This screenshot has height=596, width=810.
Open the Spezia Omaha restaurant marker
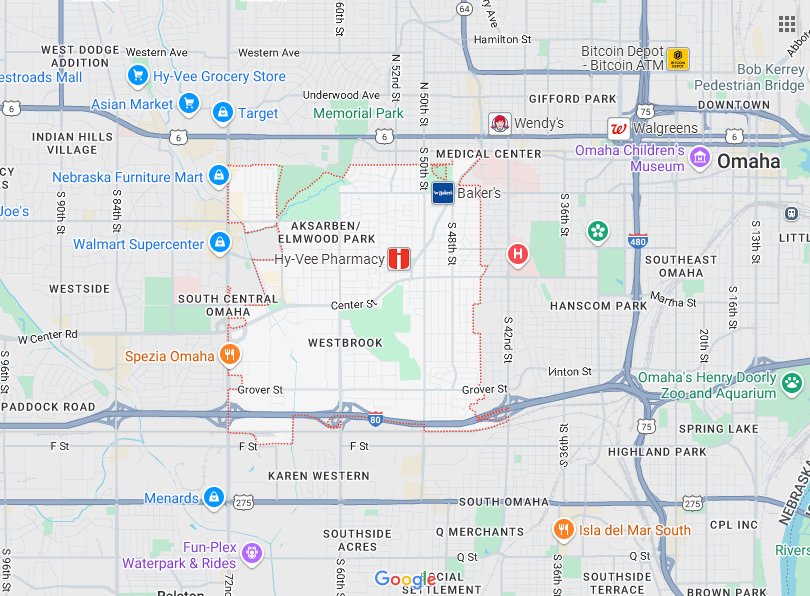tap(230, 355)
